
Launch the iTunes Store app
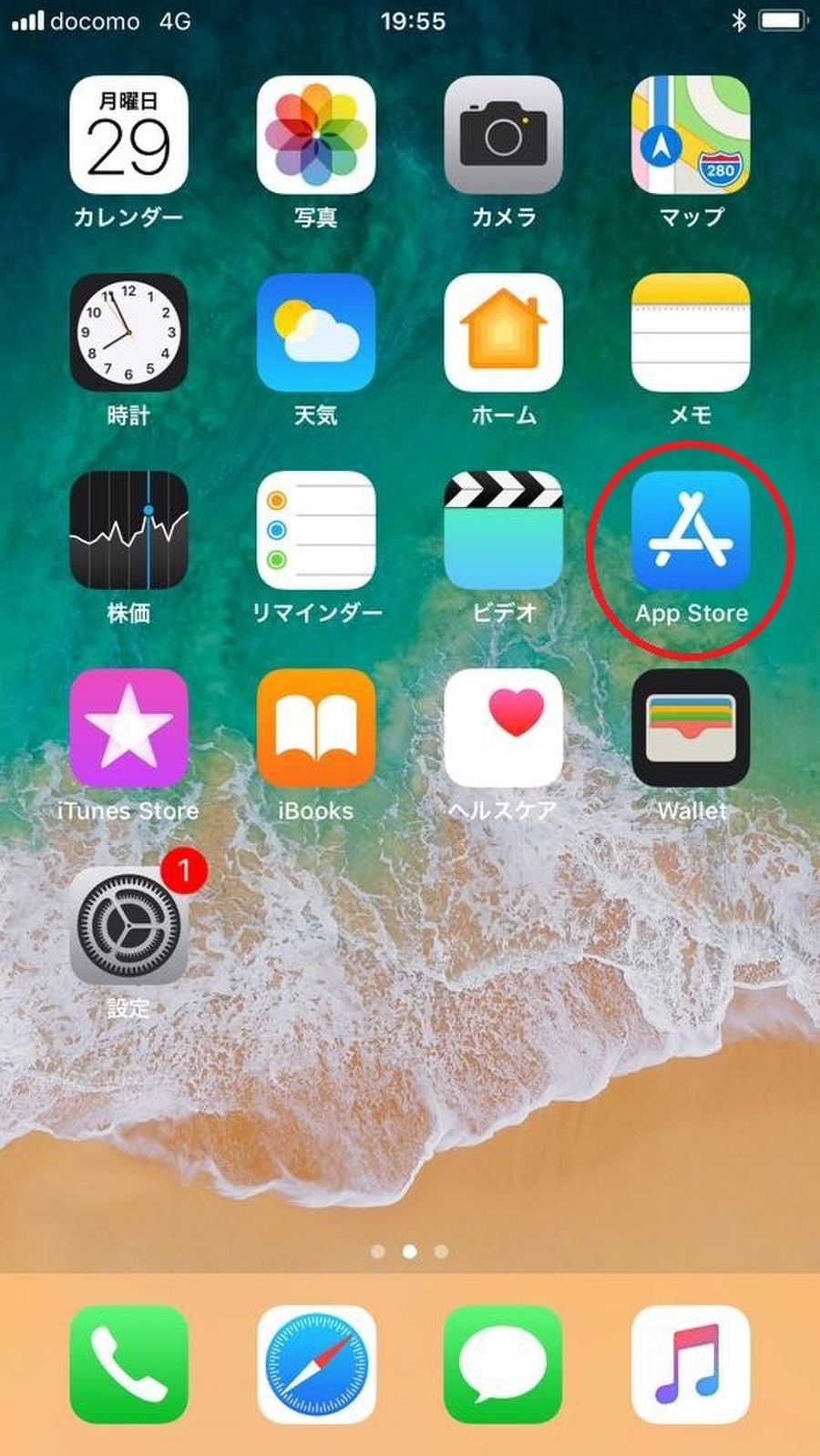click(128, 728)
